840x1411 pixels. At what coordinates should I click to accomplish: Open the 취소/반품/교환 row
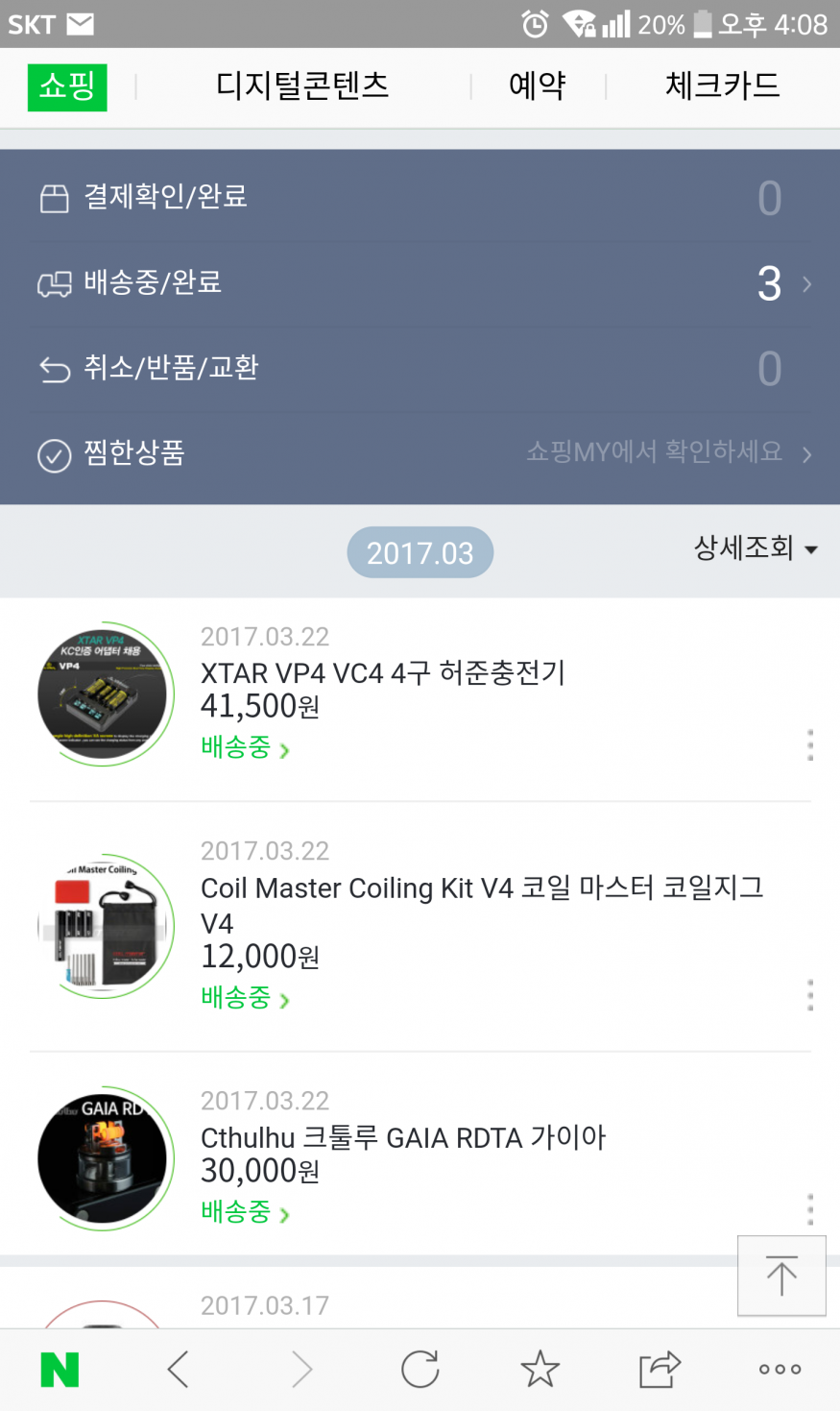[x=420, y=369]
